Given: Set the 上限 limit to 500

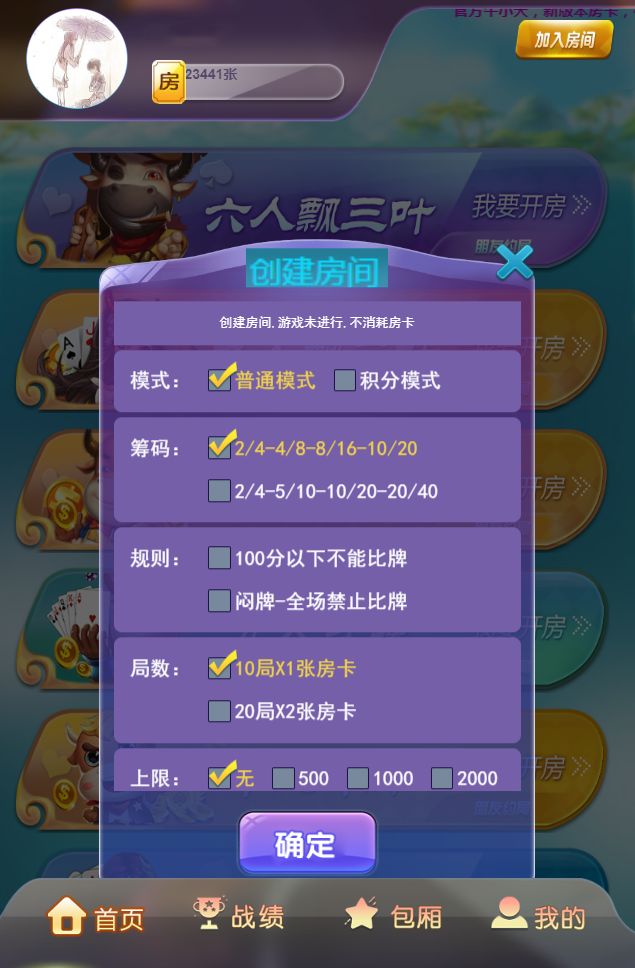Looking at the screenshot, I should click(x=284, y=778).
